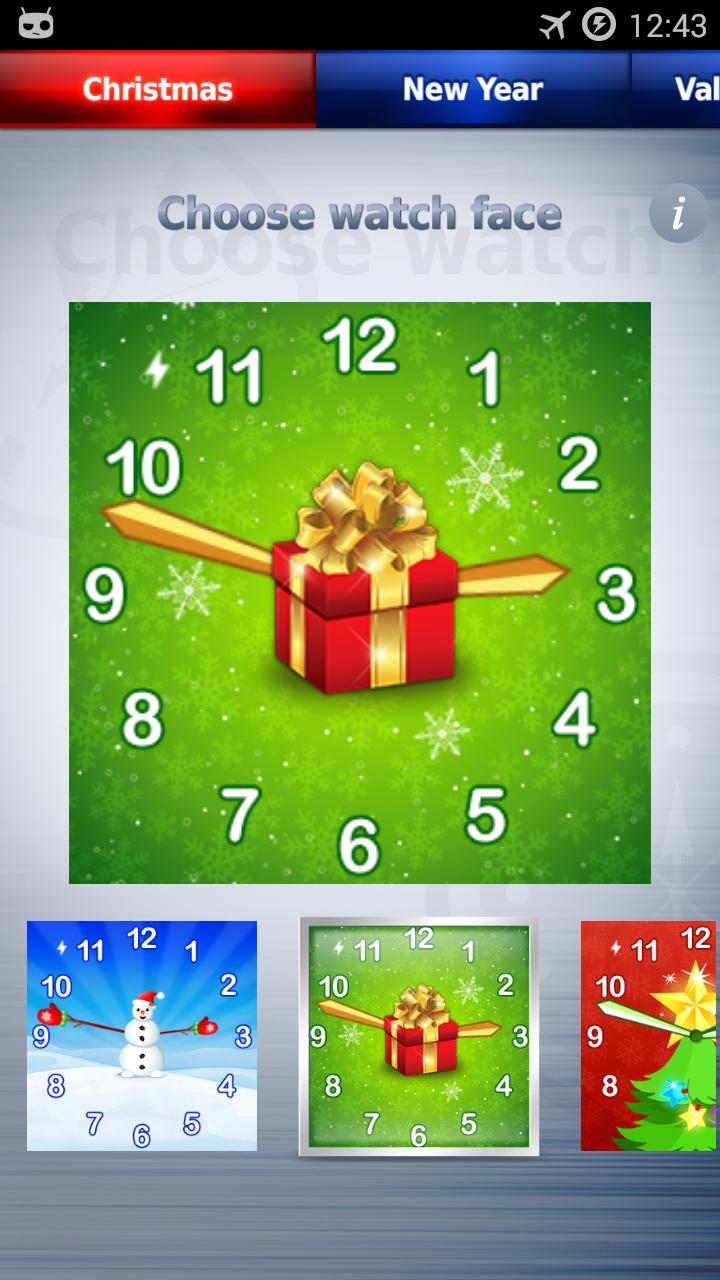The height and width of the screenshot is (1280, 720).
Task: Select the green gift box thumbnail
Action: coord(419,1036)
